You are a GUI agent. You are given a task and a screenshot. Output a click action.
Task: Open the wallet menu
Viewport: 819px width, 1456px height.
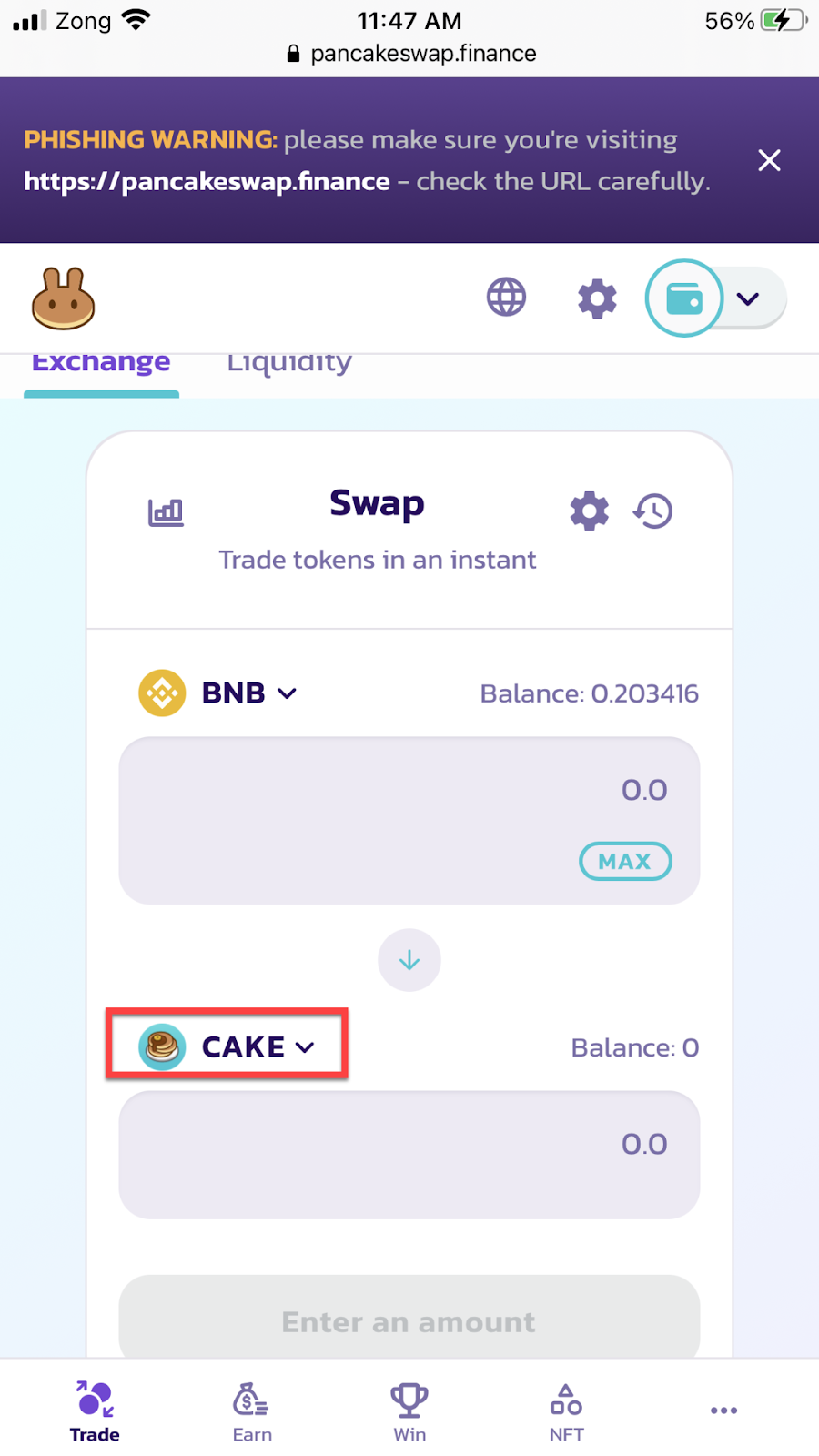[x=715, y=298]
